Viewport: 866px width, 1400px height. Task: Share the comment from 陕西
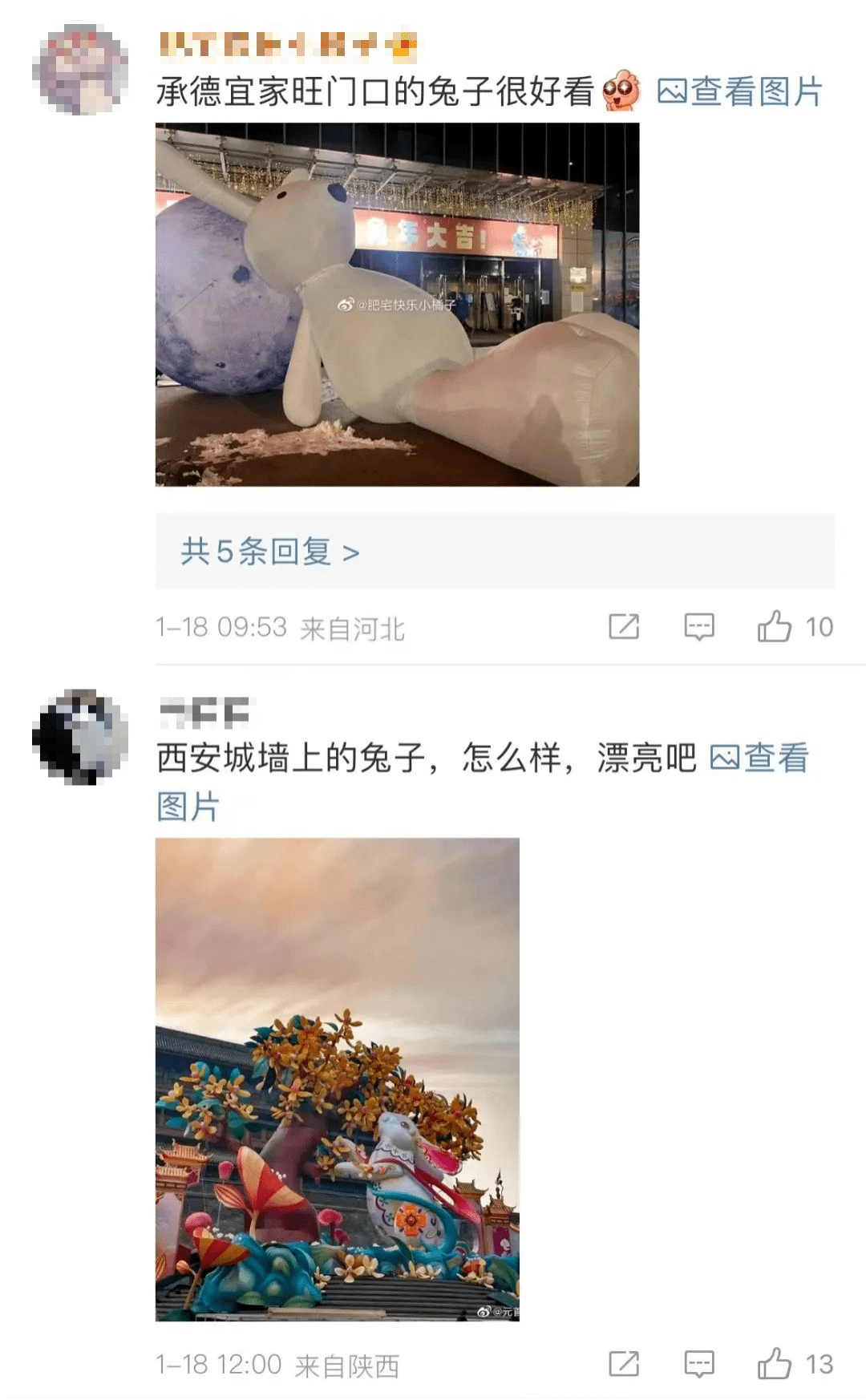[624, 1363]
